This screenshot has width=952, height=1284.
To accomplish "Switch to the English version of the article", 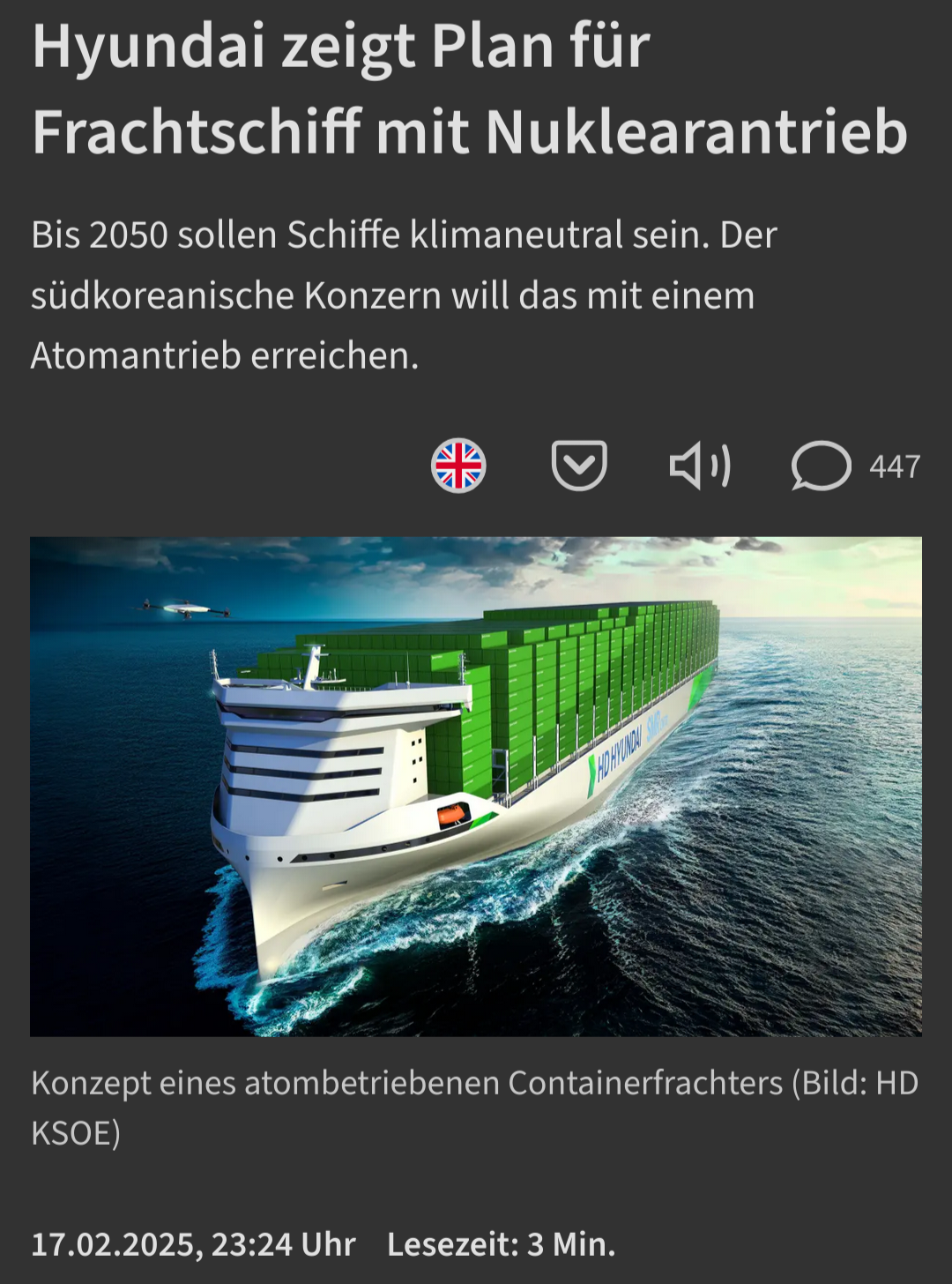I will (458, 466).
